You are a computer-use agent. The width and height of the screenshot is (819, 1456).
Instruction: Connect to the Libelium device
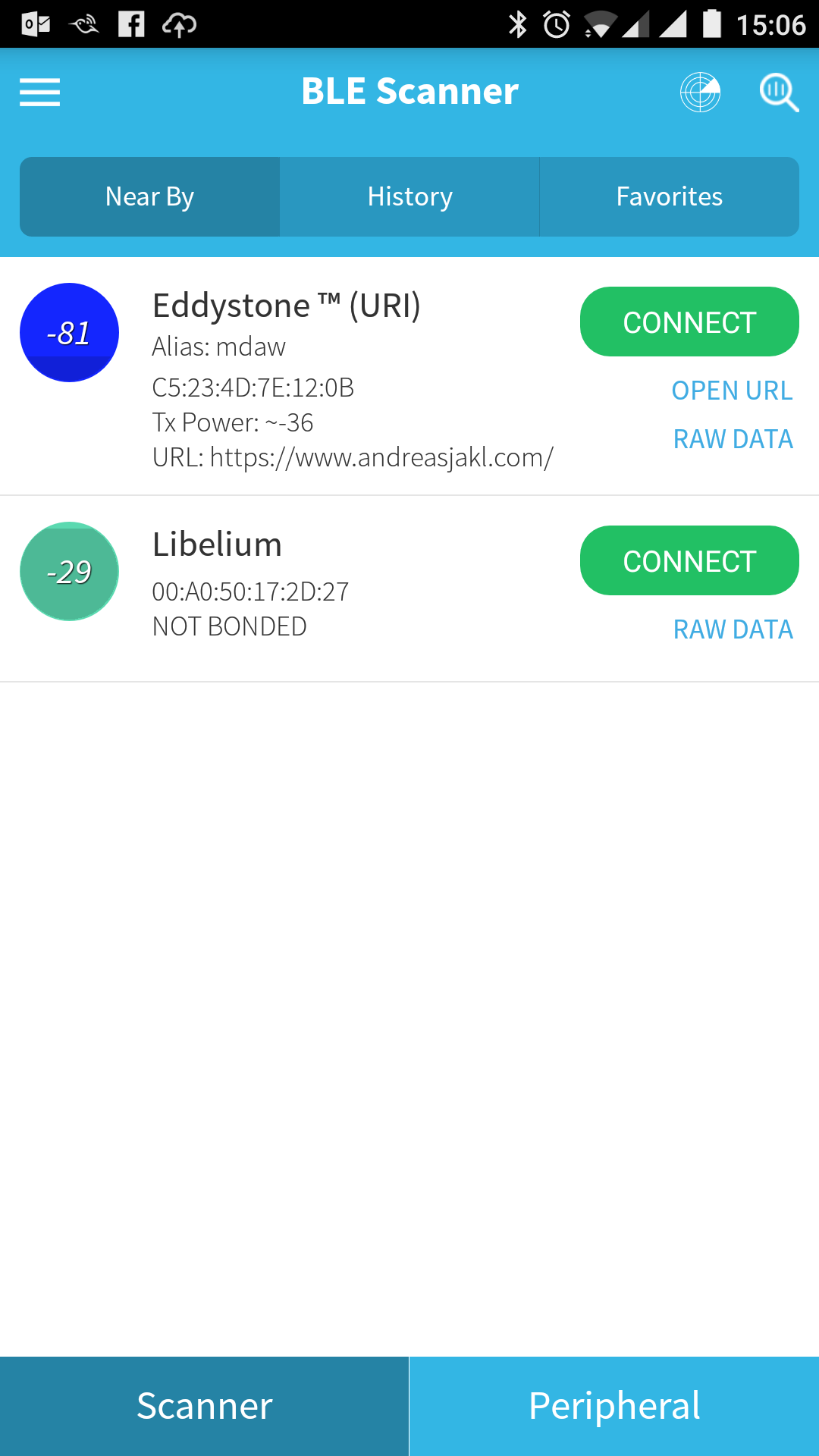pos(689,560)
